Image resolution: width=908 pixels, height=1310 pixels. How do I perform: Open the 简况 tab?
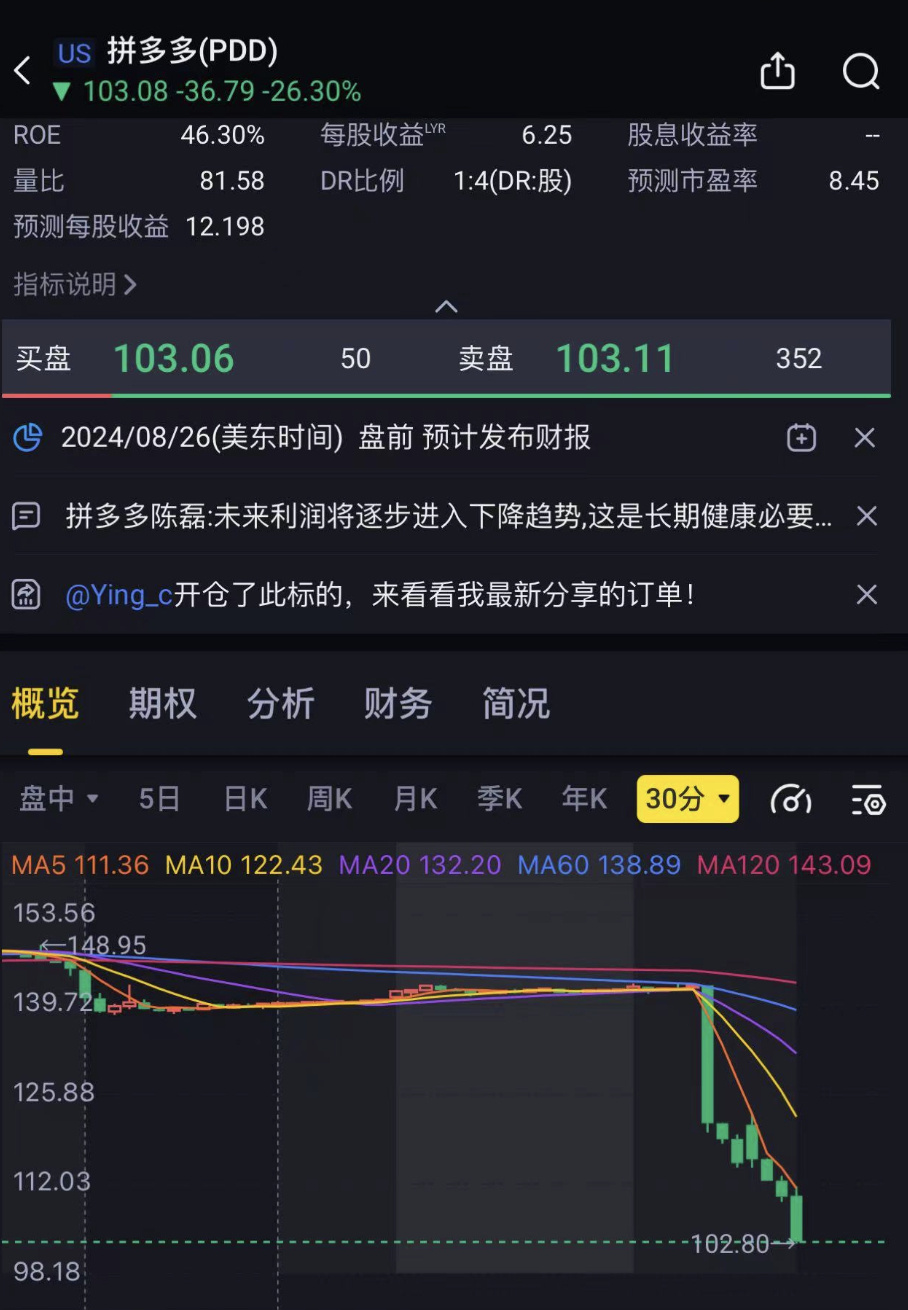(515, 704)
